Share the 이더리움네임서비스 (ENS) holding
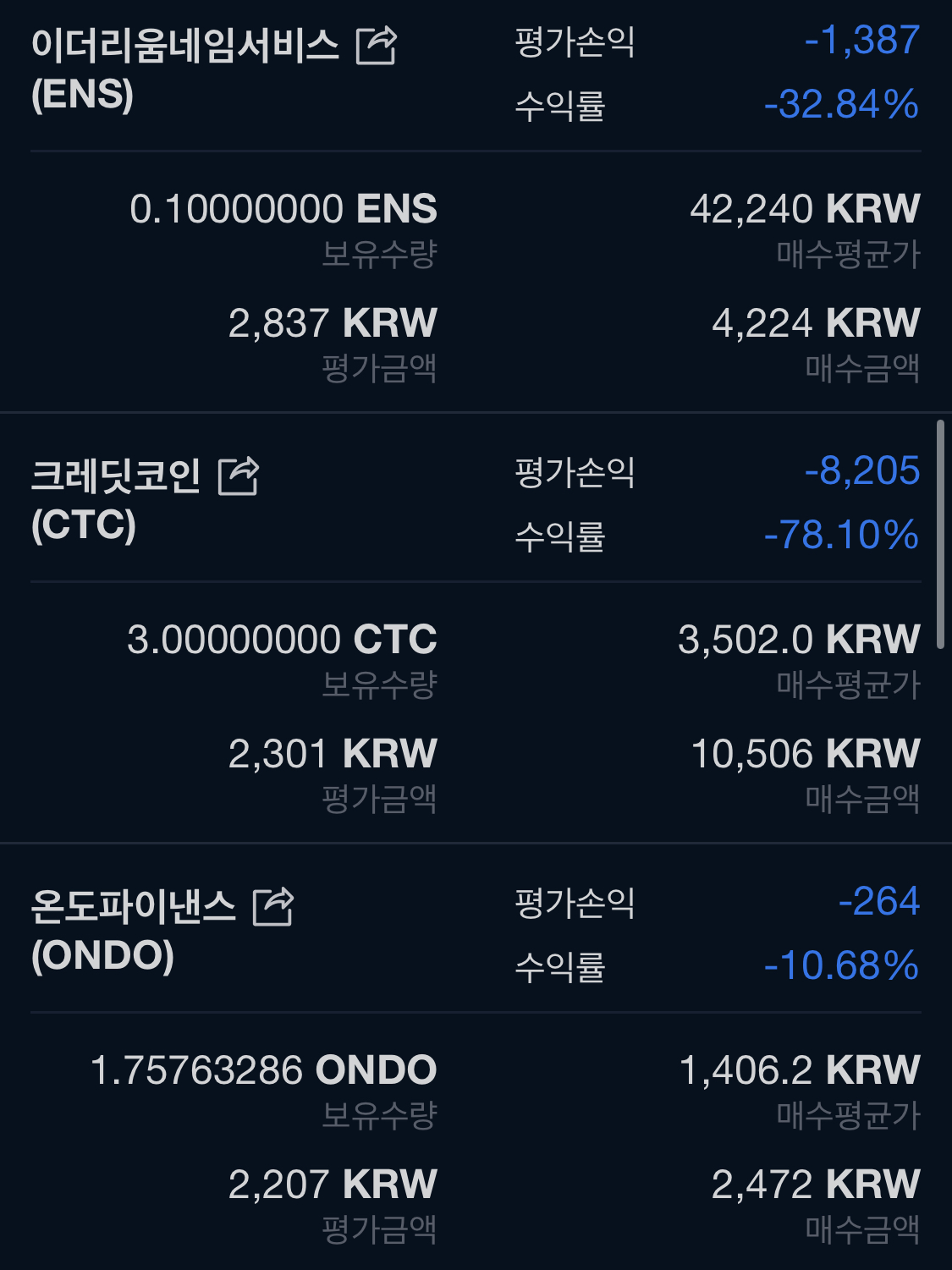 pyautogui.click(x=376, y=46)
